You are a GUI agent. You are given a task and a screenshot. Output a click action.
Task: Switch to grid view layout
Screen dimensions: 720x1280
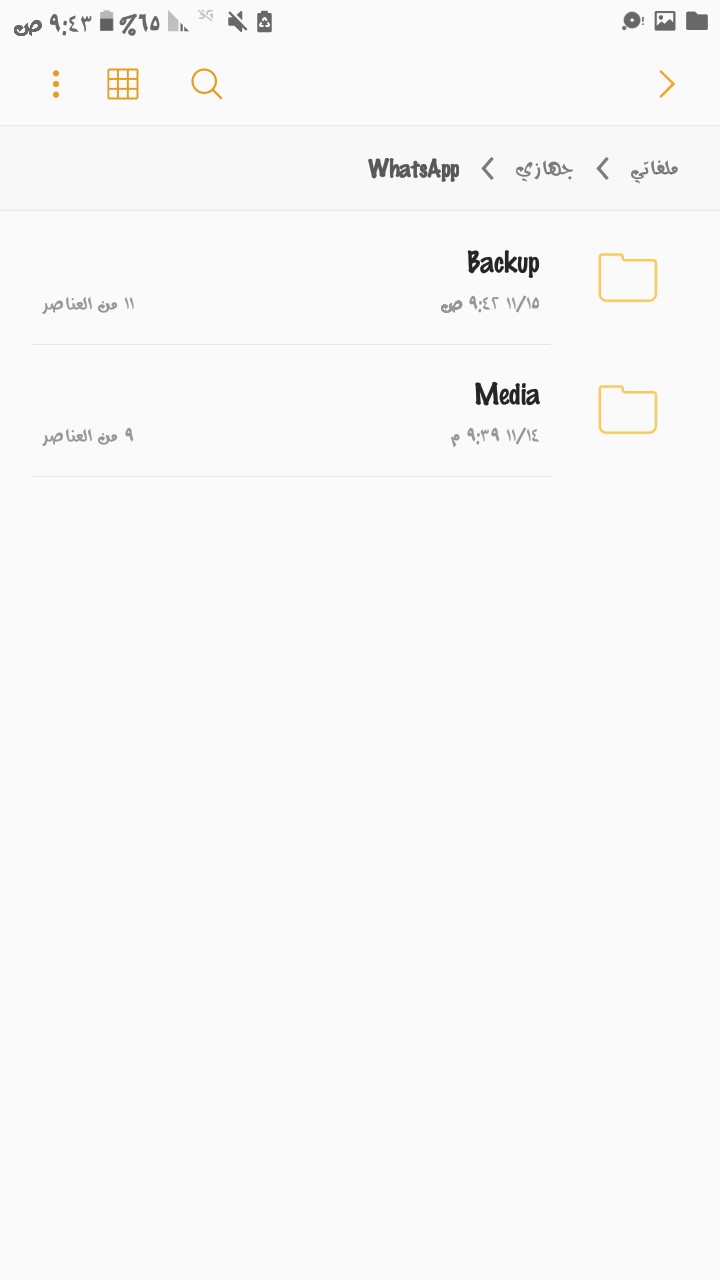click(123, 84)
